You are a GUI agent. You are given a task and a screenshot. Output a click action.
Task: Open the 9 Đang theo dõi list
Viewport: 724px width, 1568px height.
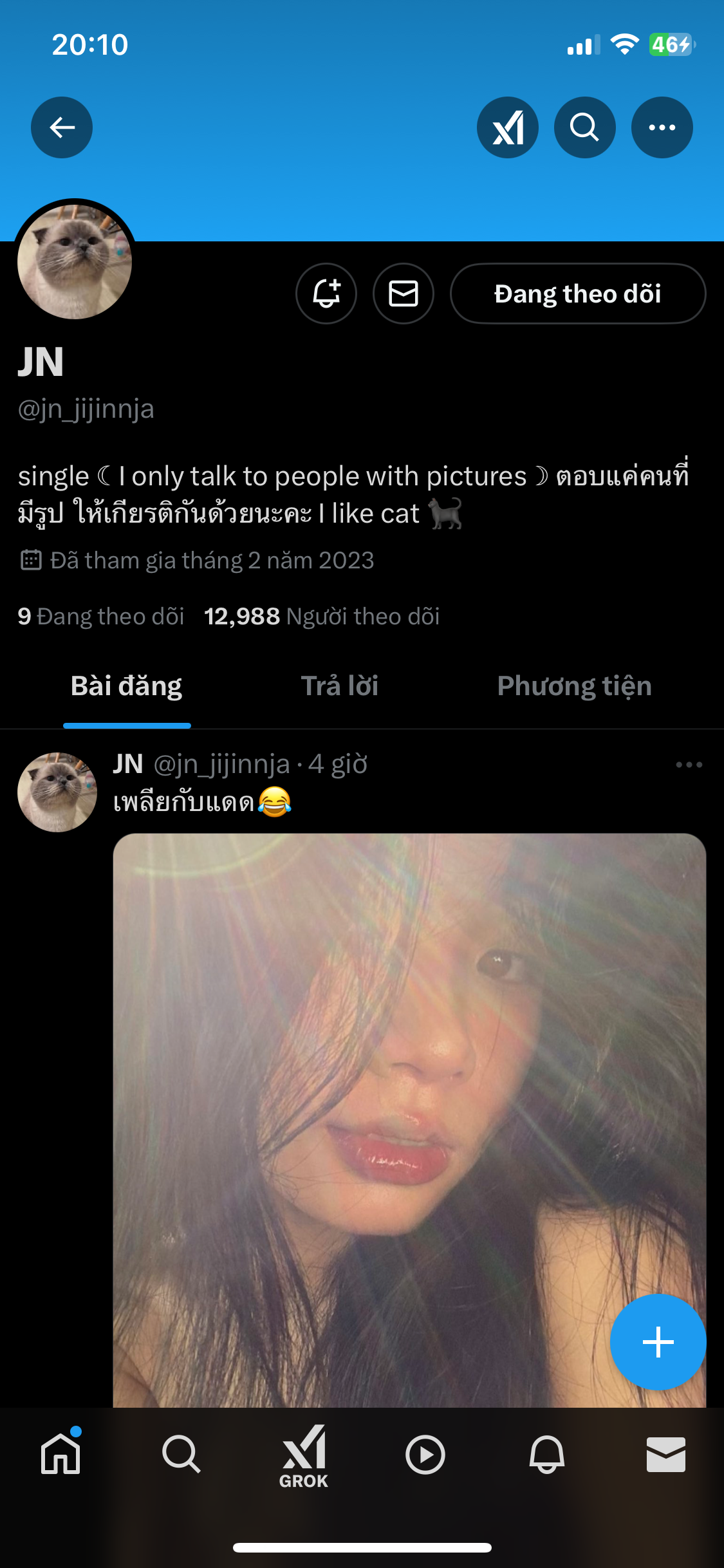[101, 616]
